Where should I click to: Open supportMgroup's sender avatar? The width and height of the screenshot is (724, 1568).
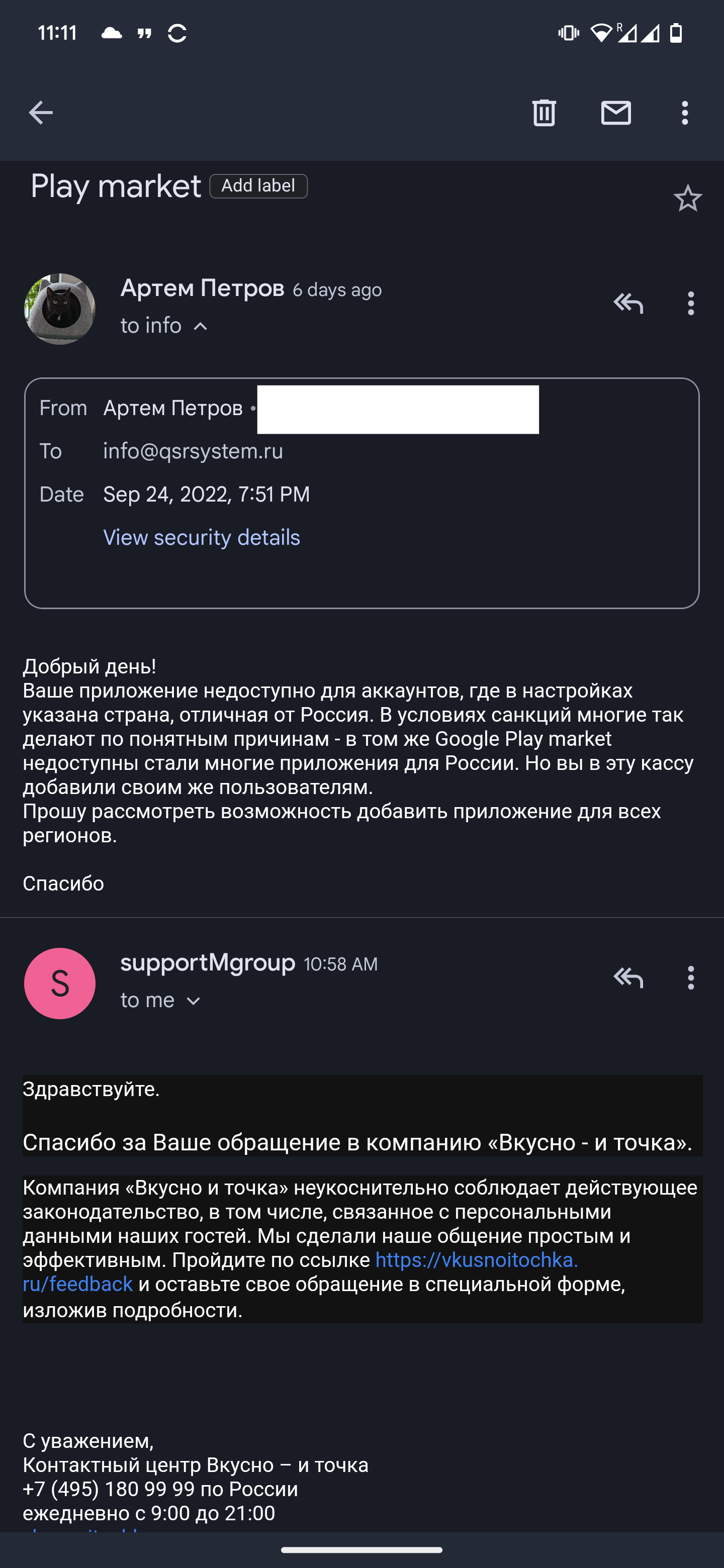pos(60,983)
